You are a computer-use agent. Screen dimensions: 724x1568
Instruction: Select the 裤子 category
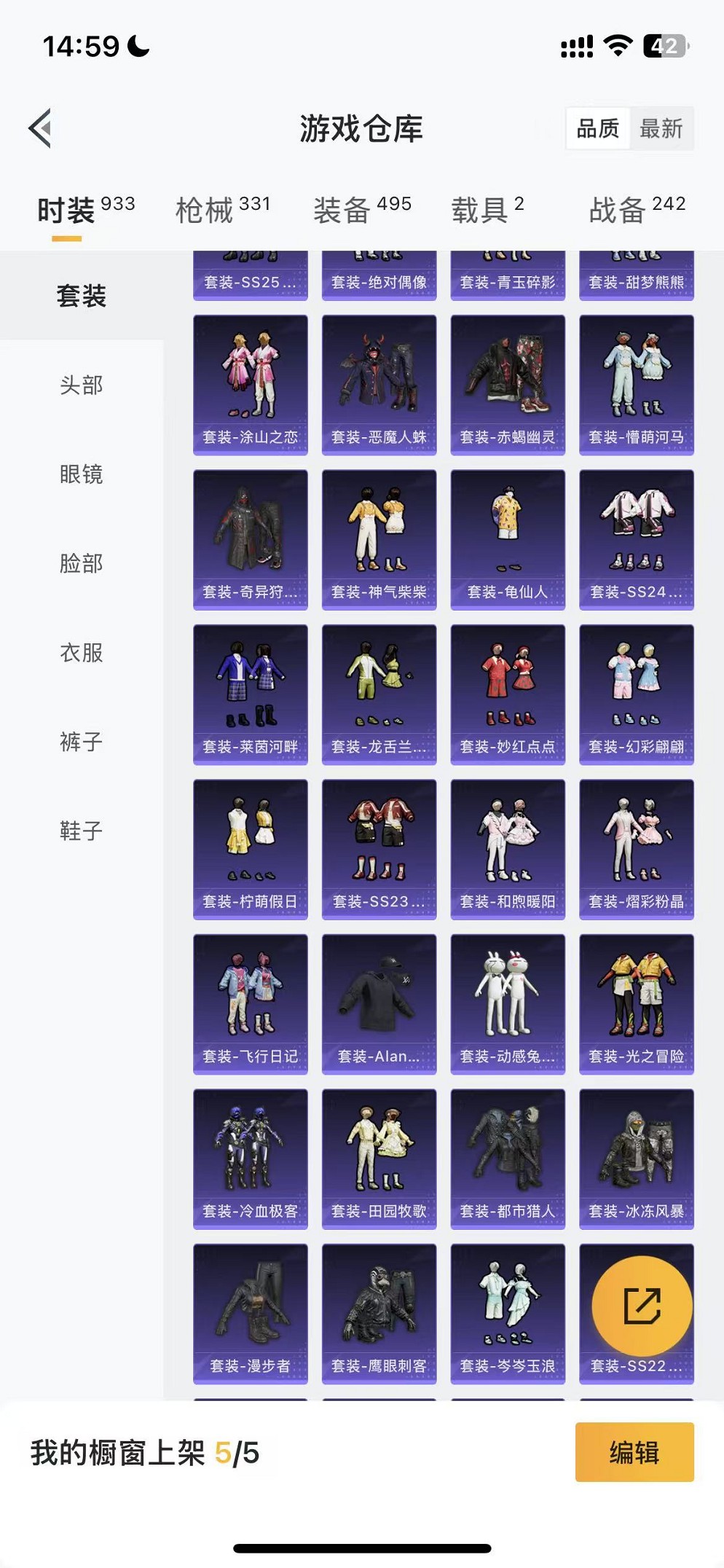[x=81, y=742]
